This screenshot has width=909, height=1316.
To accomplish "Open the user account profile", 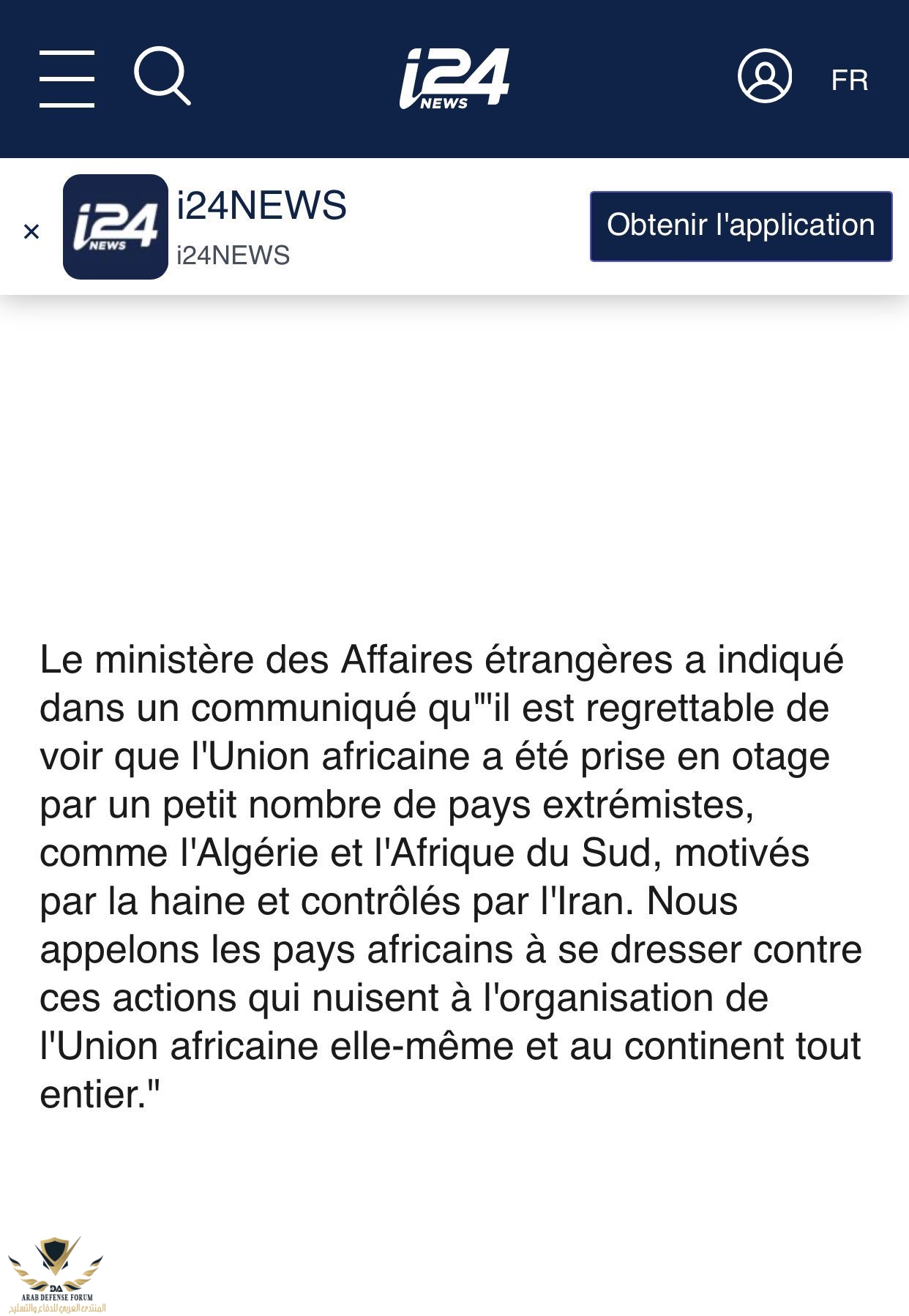I will coord(764,76).
